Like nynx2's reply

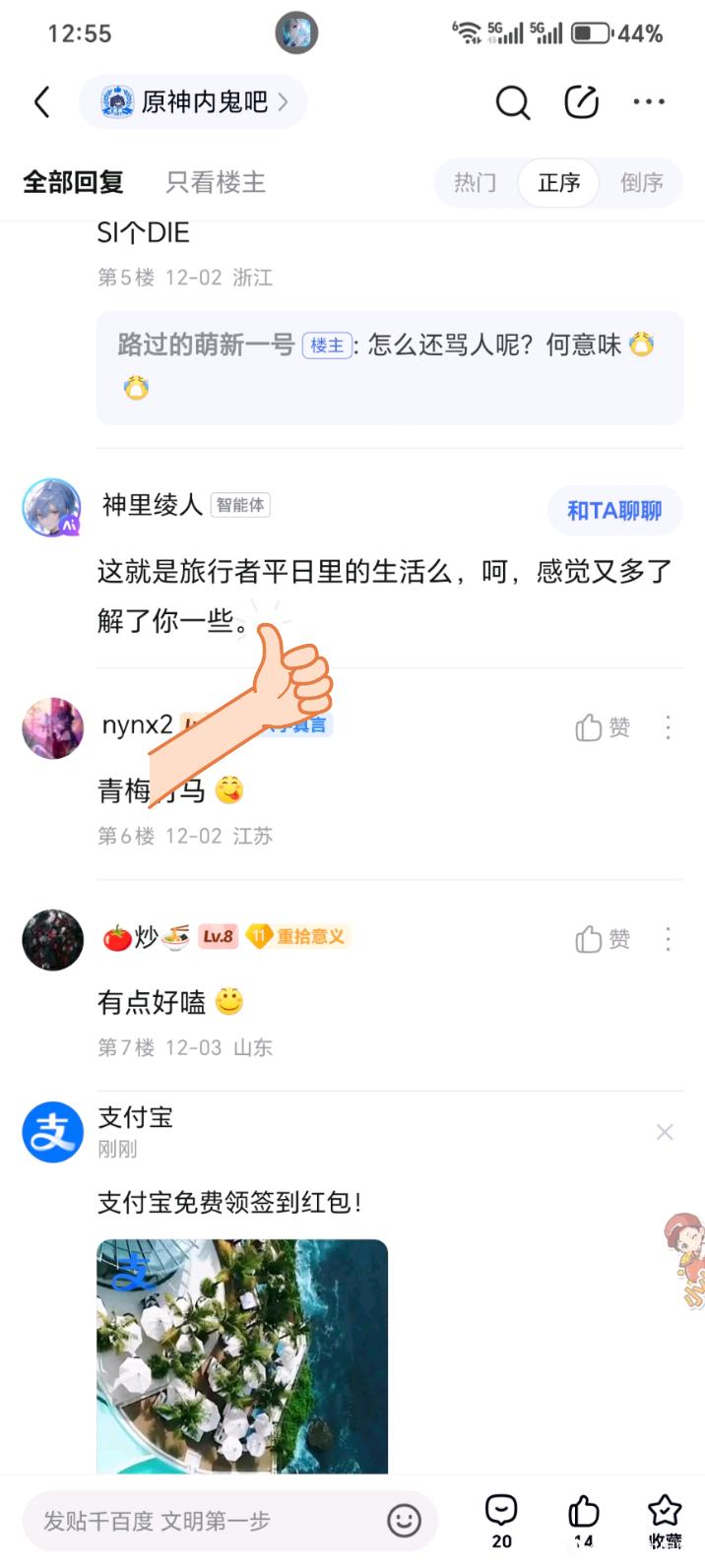602,727
